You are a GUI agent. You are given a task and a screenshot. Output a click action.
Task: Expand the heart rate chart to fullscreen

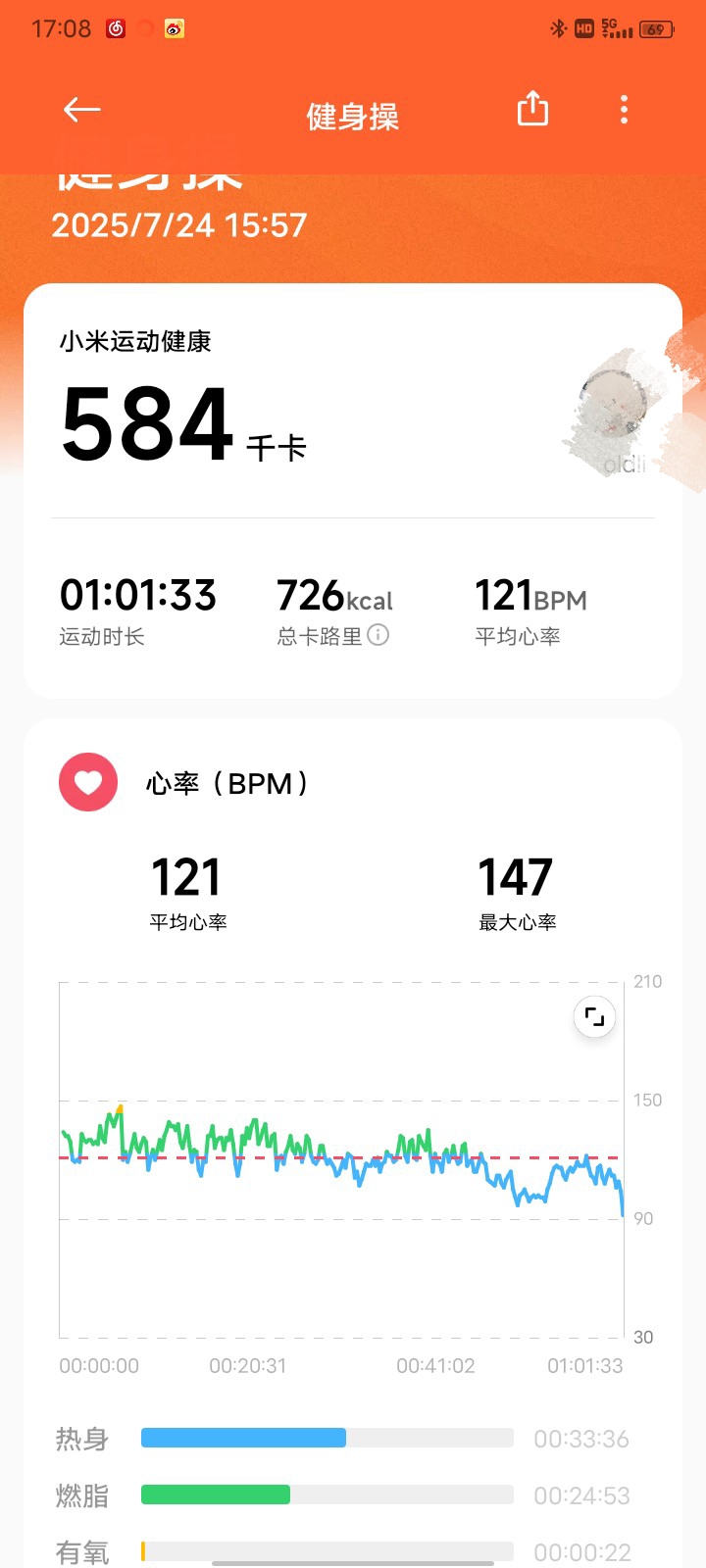(594, 1016)
